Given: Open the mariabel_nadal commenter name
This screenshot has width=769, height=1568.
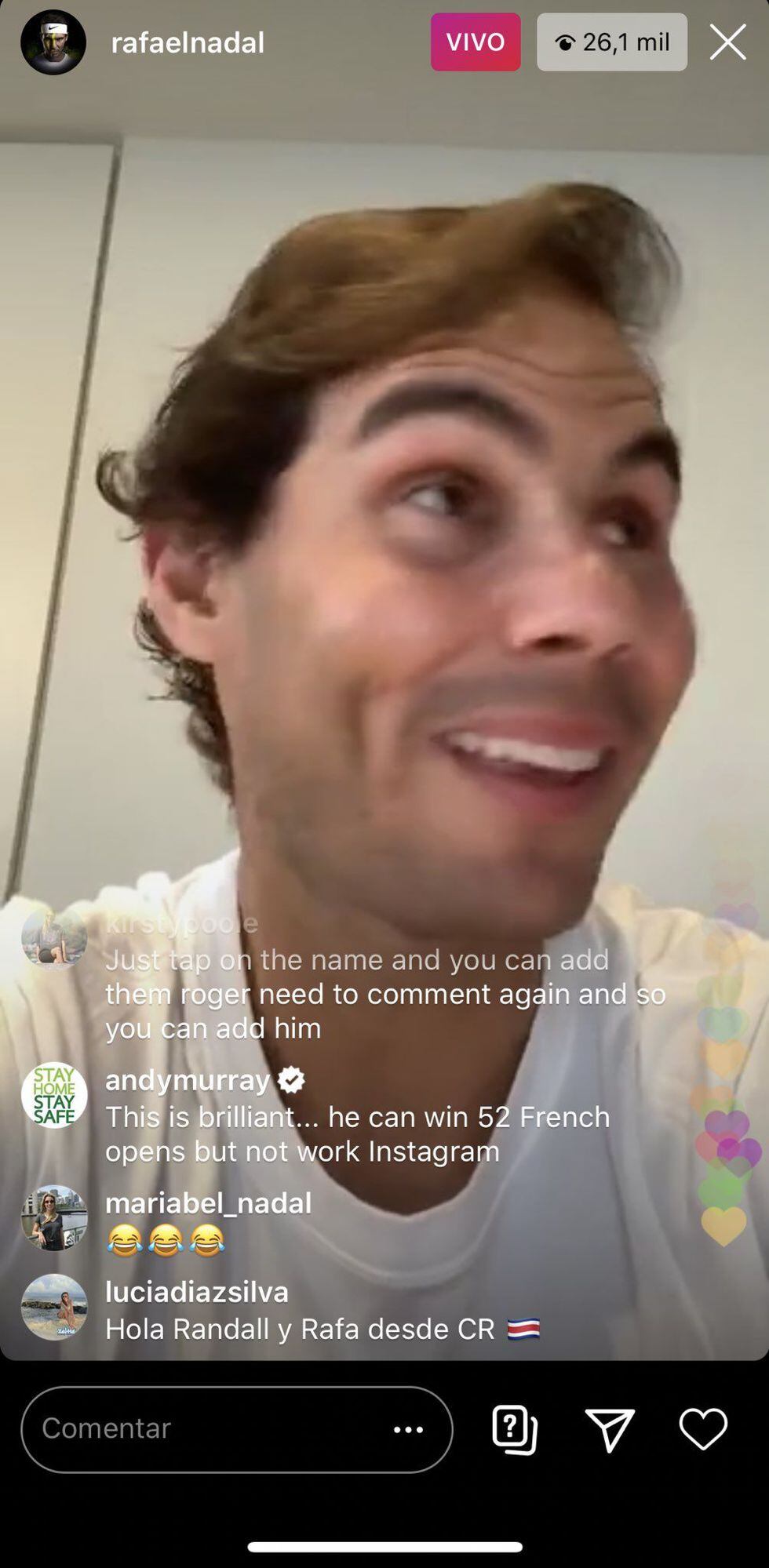Looking at the screenshot, I should click(x=208, y=1202).
